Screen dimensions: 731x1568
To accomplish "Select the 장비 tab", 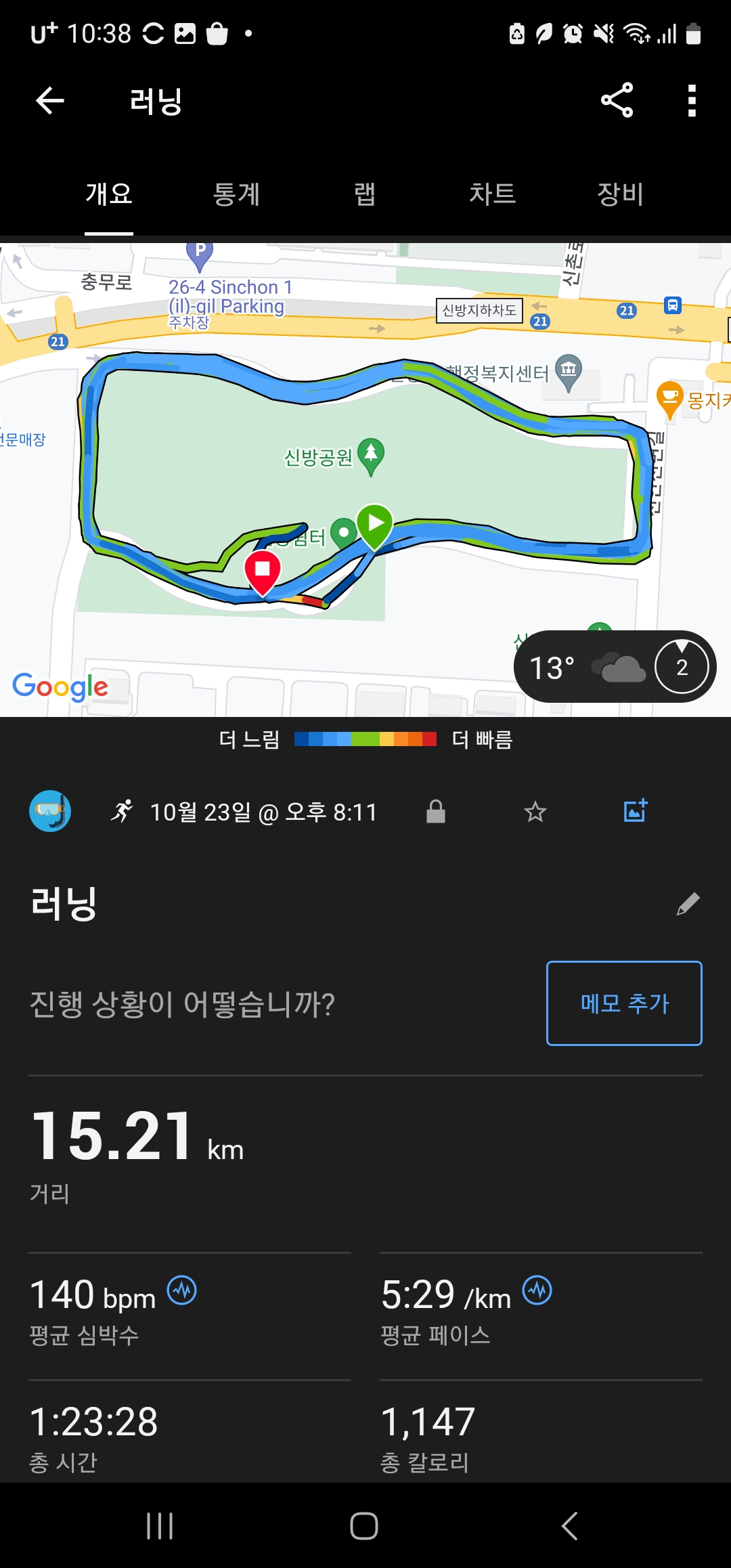I will tap(620, 194).
